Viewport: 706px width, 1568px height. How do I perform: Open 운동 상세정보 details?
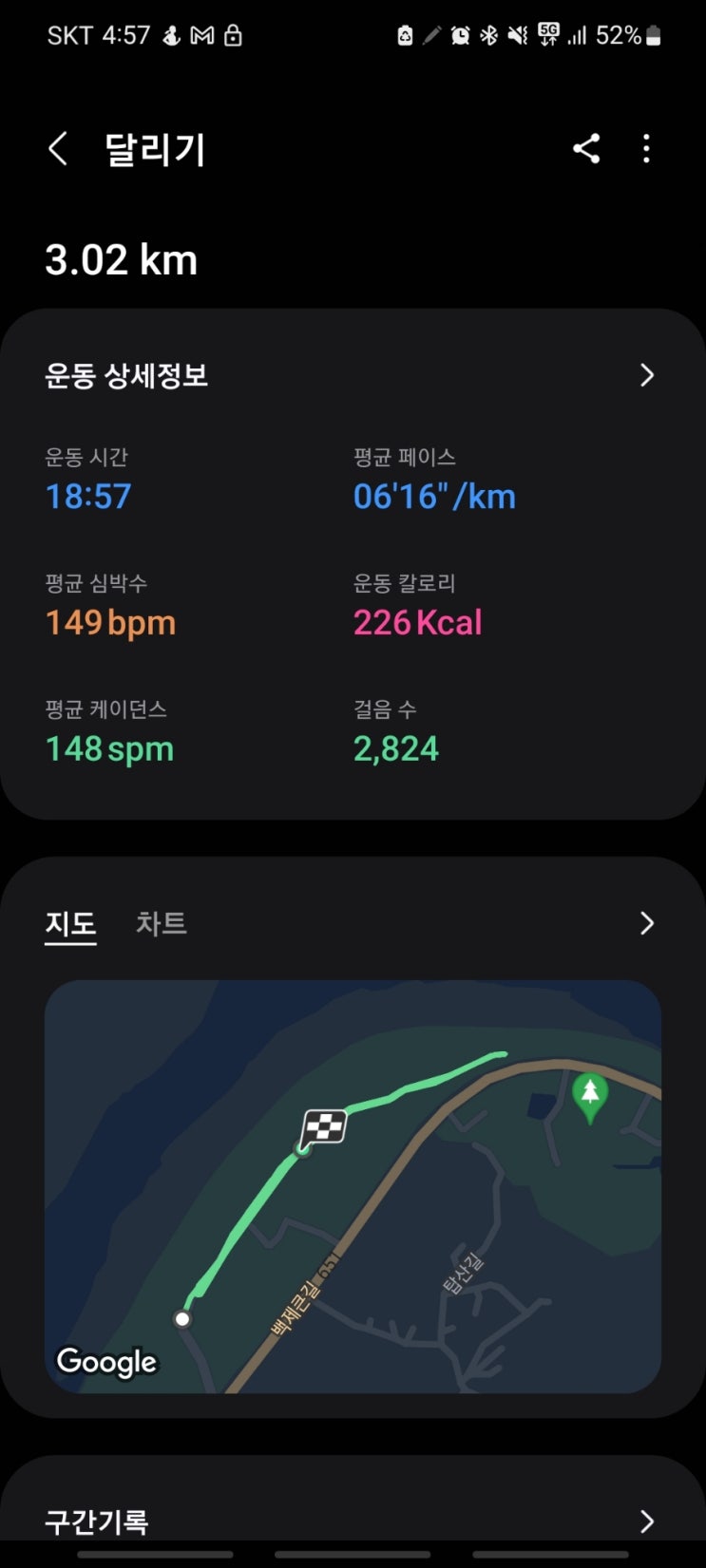[646, 375]
